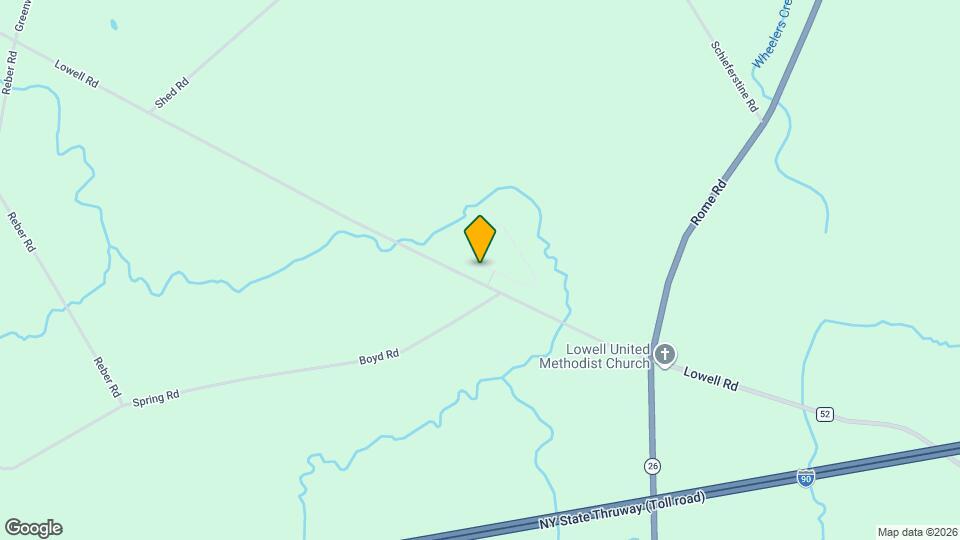960x540 pixels.
Task: Tap the orange location marker pin
Action: [480, 238]
